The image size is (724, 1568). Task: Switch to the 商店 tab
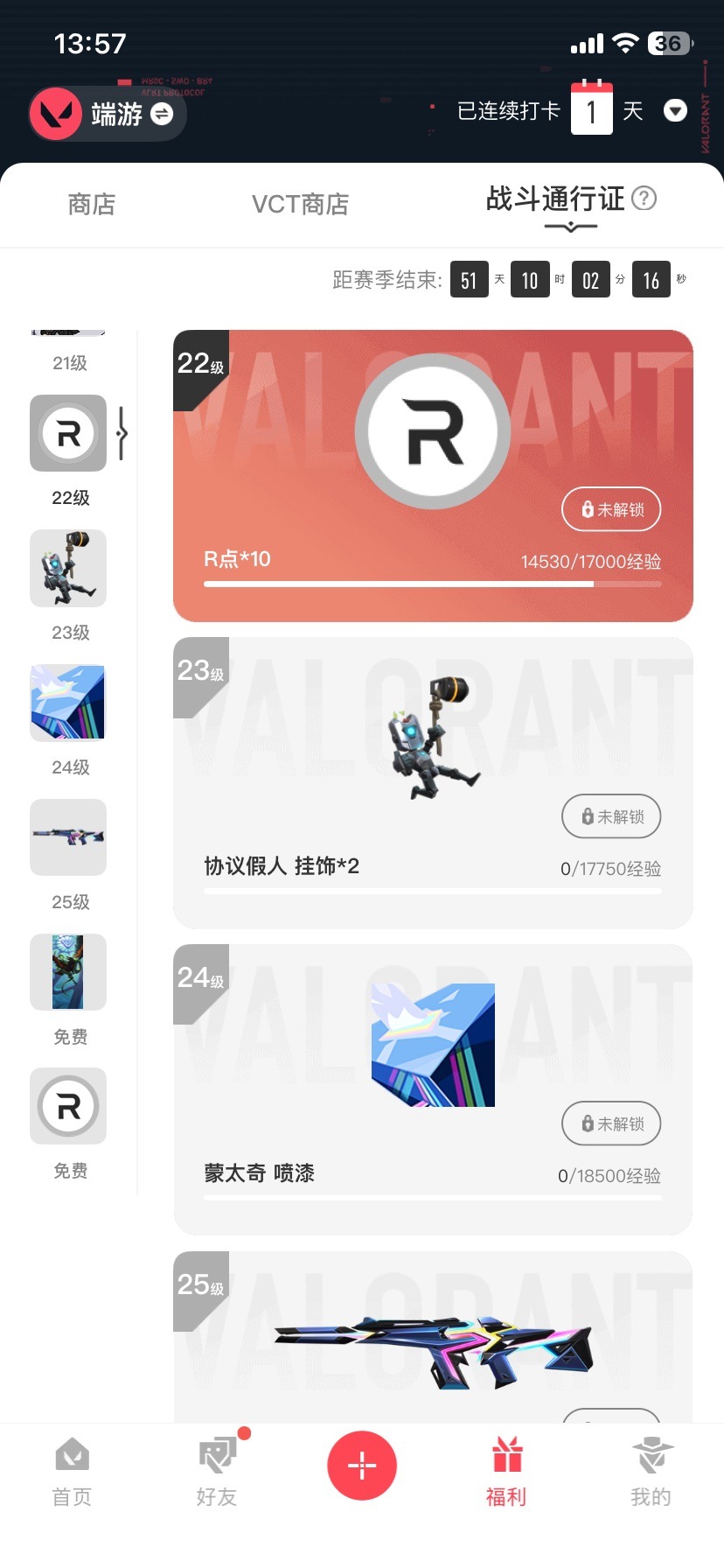(91, 204)
